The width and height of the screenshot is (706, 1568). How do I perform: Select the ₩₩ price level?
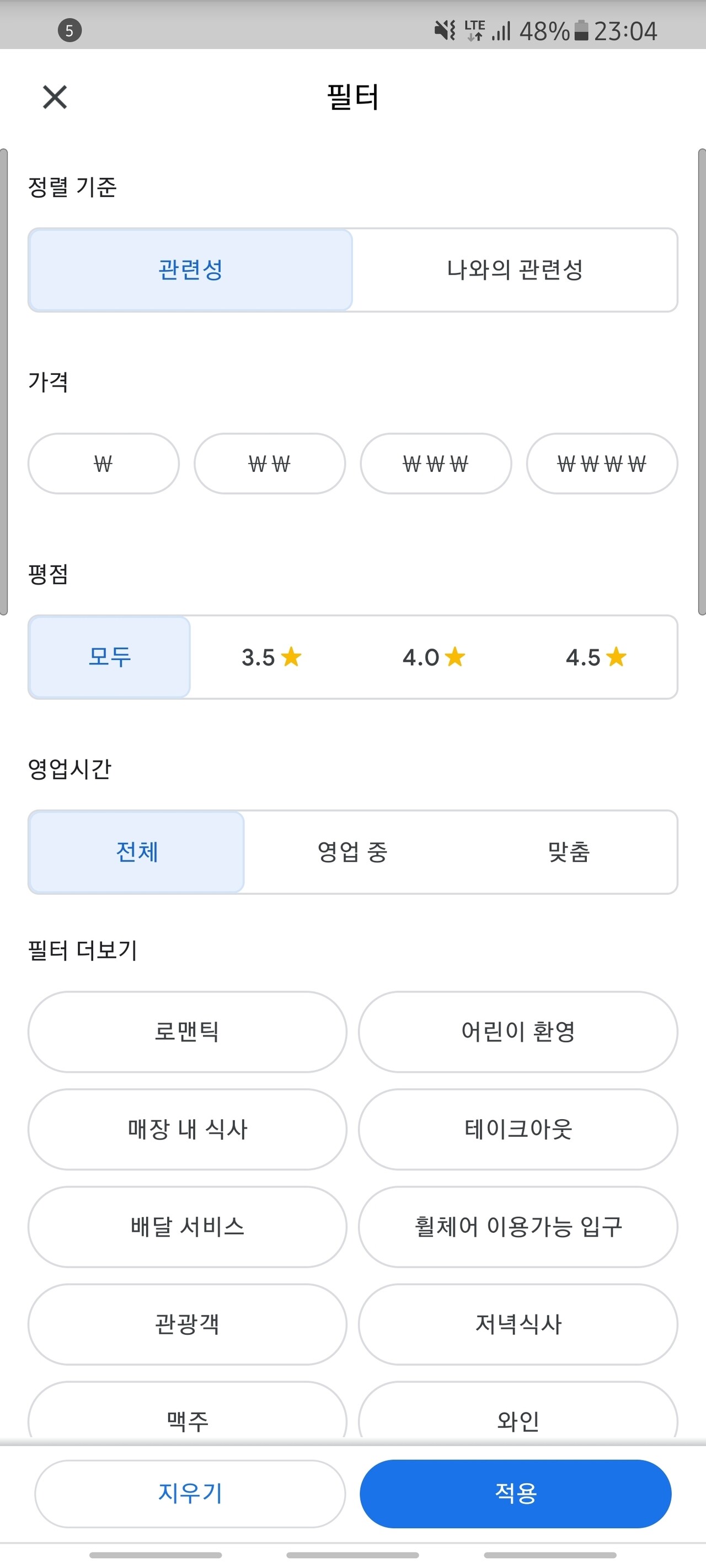(x=269, y=463)
